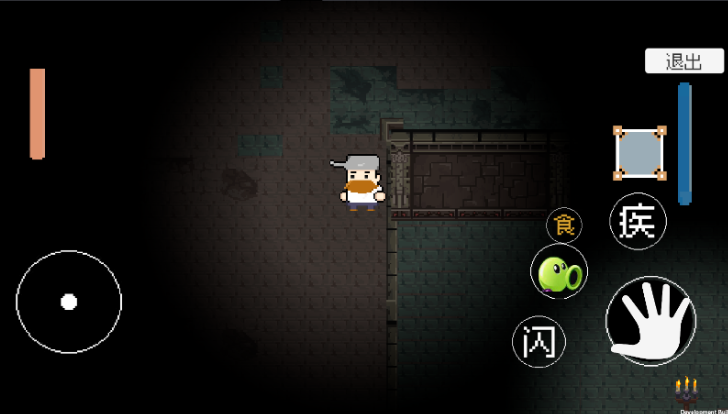Tap the 退出 exit button
Viewport: 728px width, 414px height.
coord(684,61)
